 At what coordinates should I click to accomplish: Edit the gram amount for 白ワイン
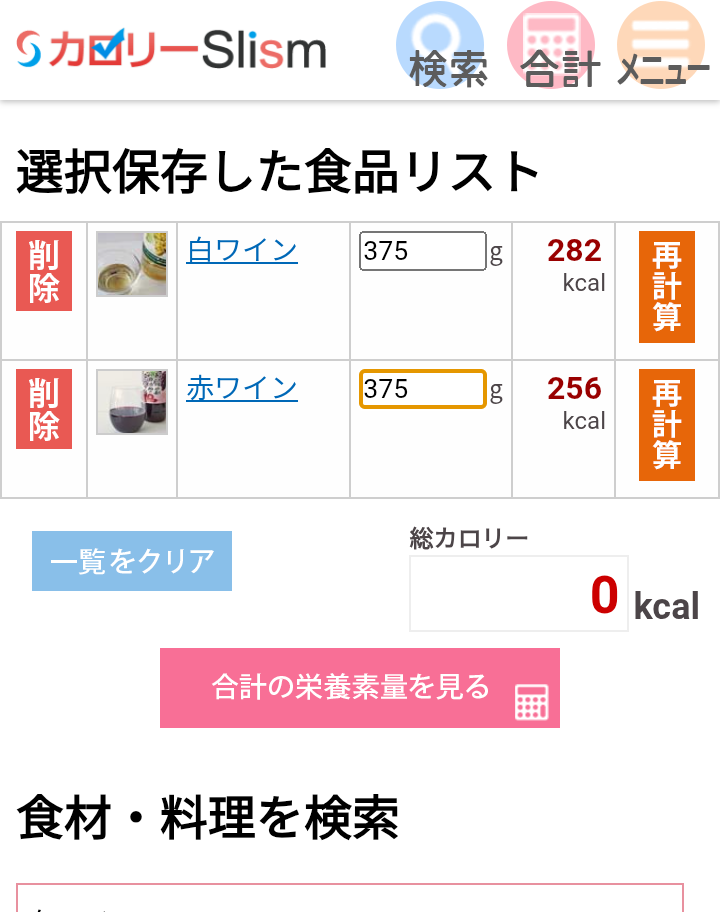click(422, 251)
